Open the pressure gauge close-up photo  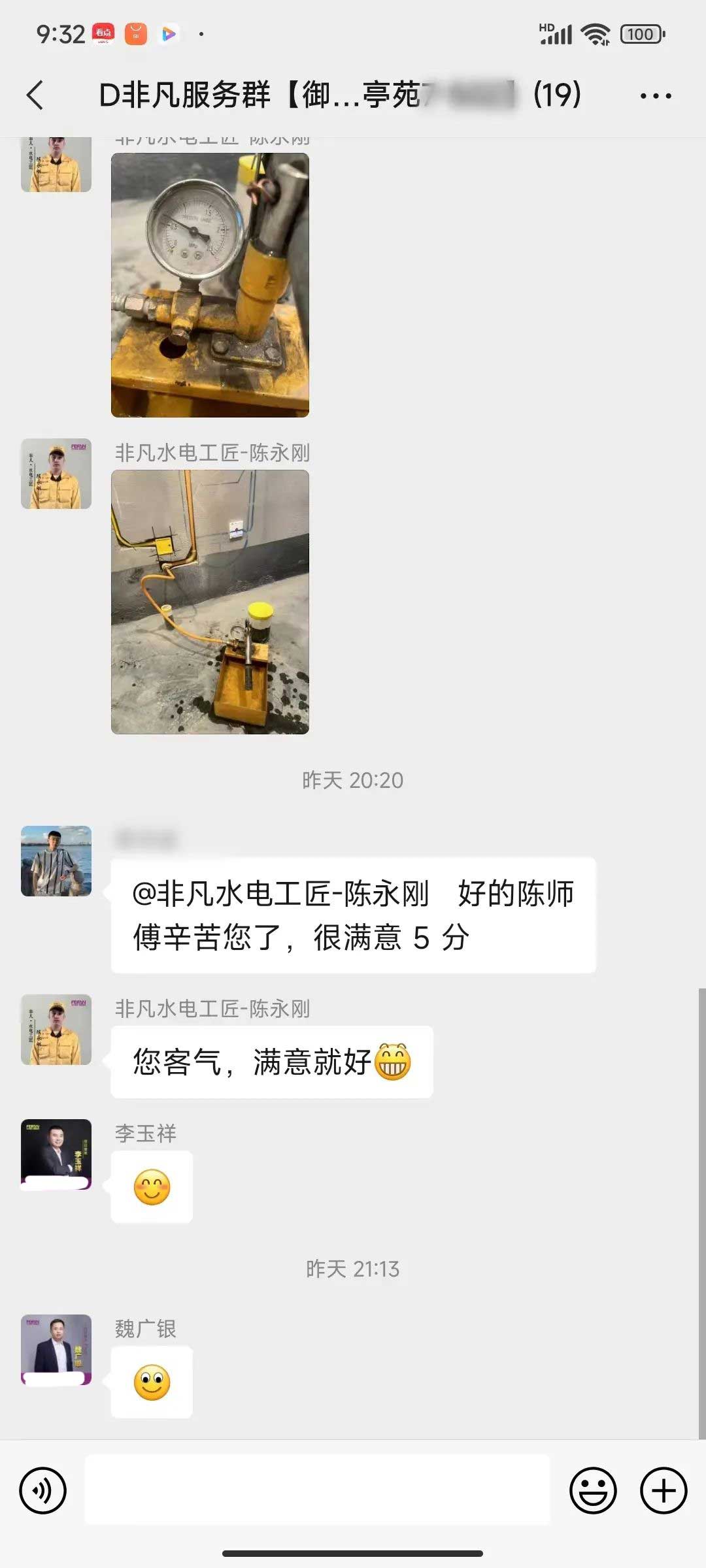[x=210, y=285]
